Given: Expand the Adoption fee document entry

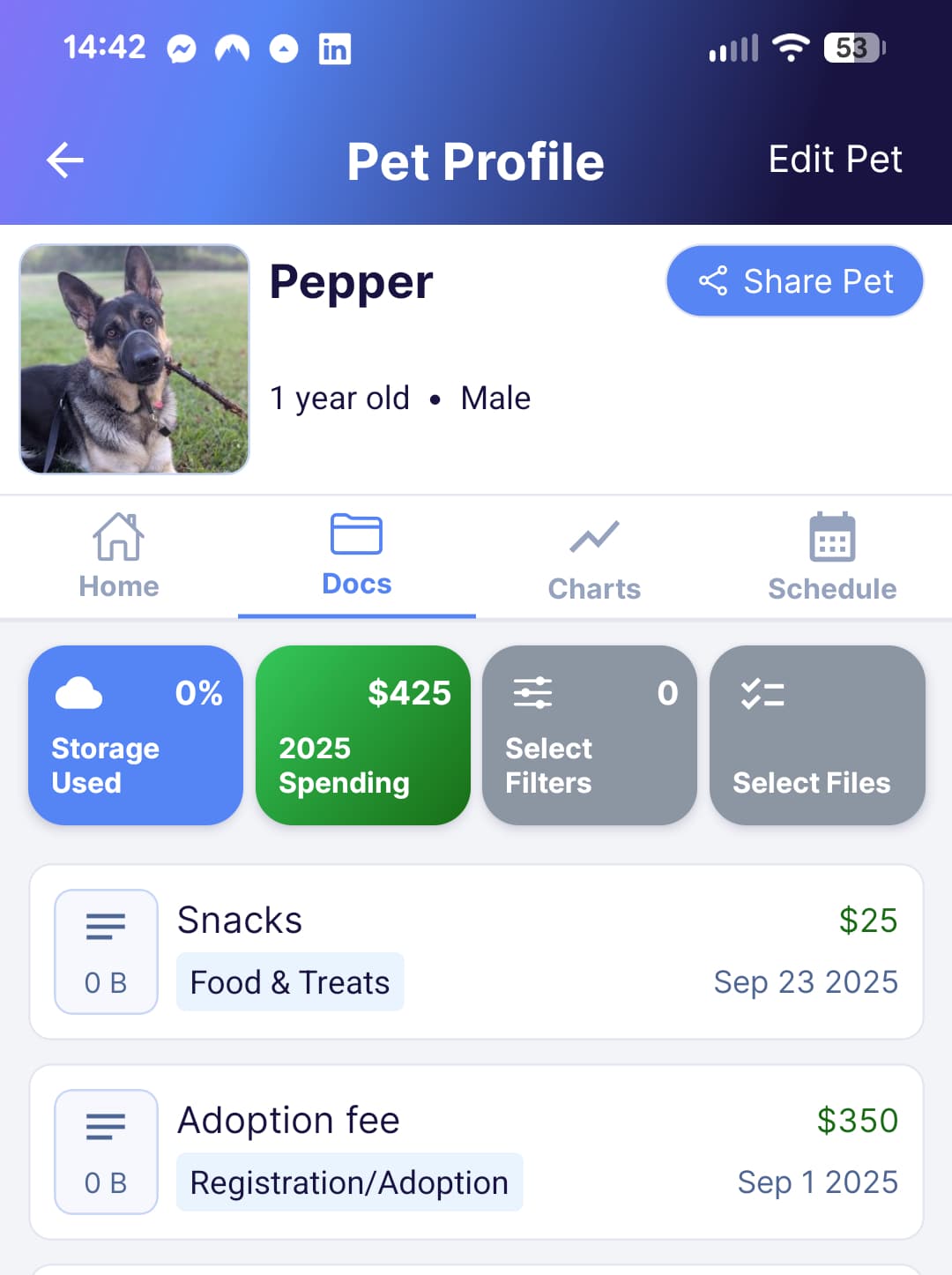Looking at the screenshot, I should 476,1150.
